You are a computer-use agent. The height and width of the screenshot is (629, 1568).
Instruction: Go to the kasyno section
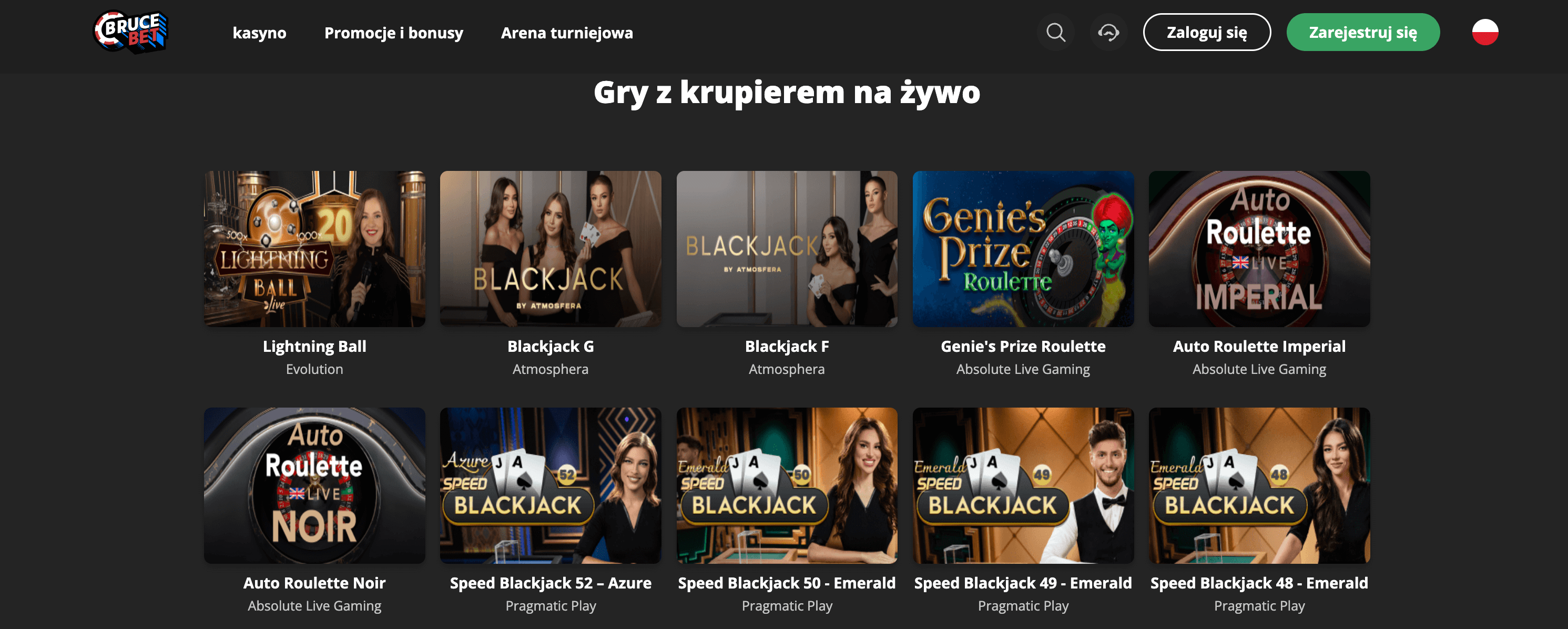pos(259,33)
